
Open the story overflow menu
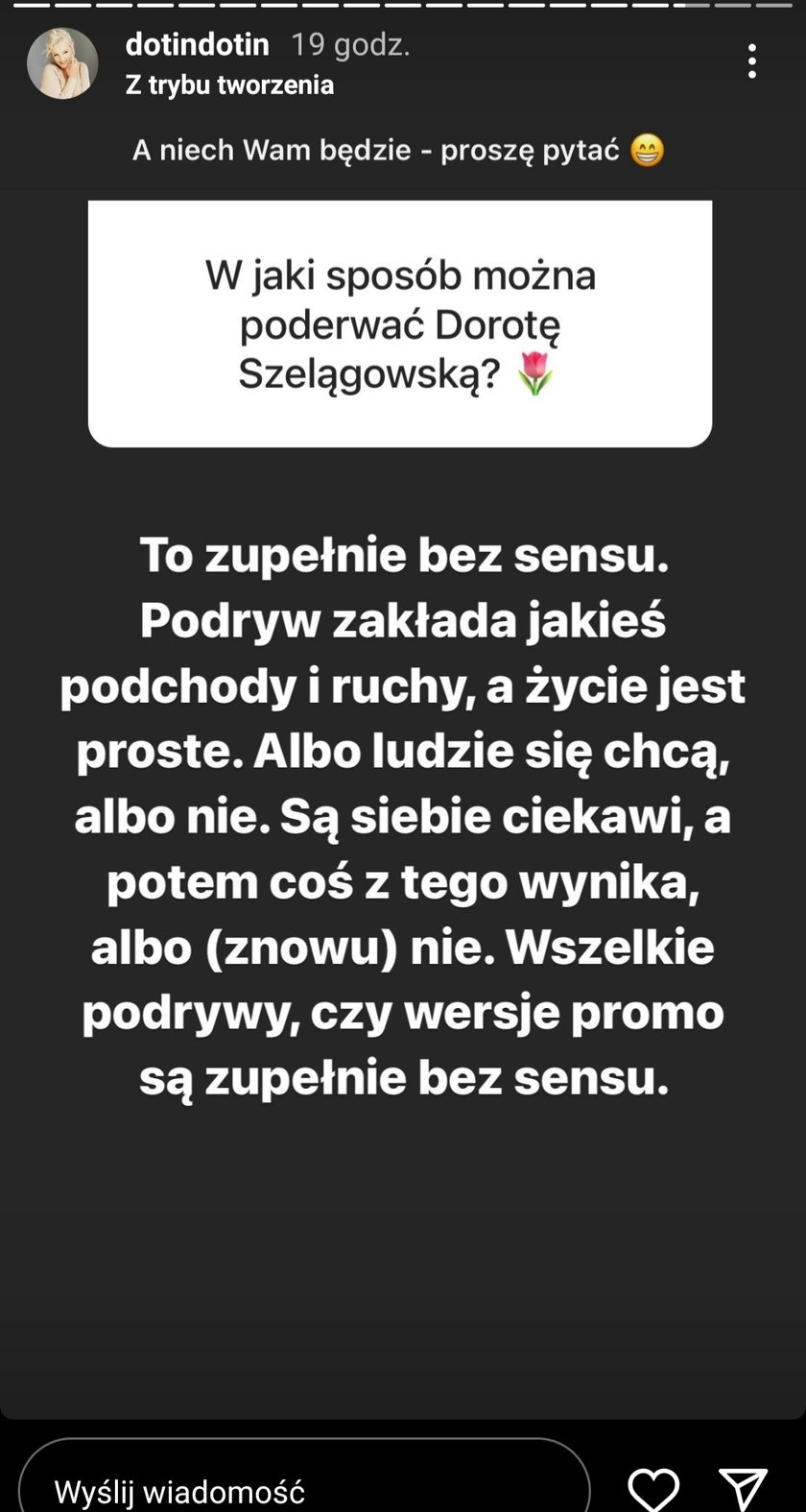tap(751, 61)
